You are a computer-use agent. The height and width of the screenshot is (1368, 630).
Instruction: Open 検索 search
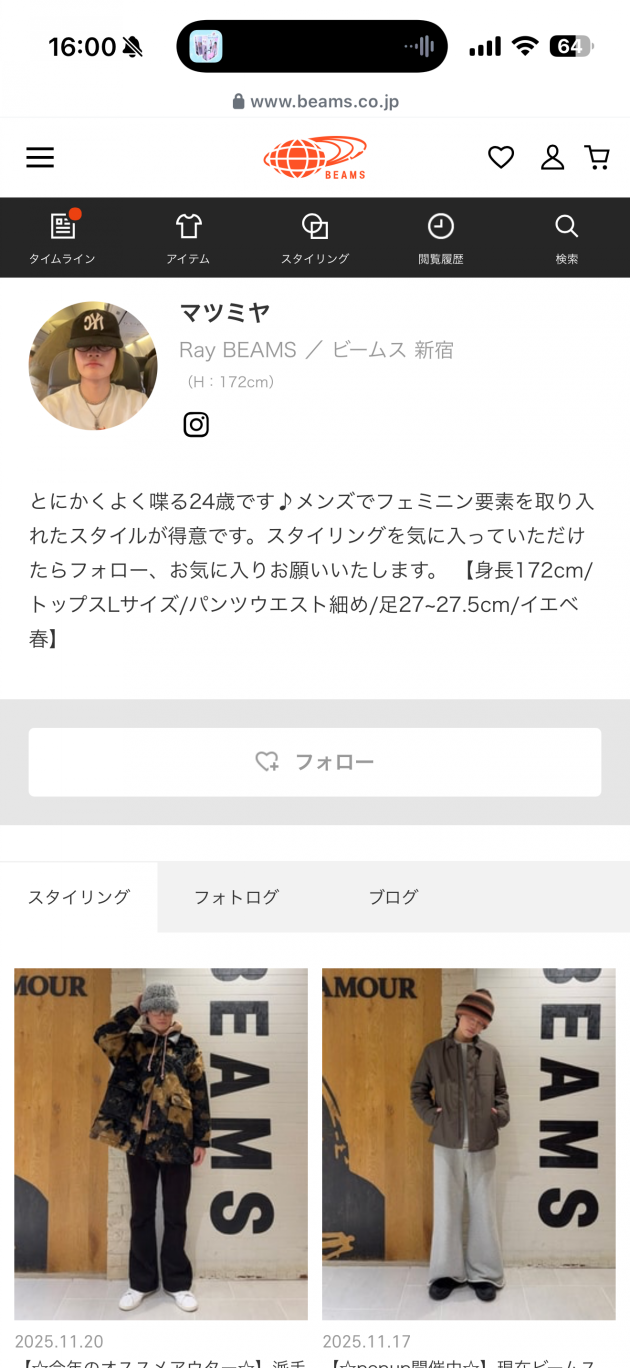[567, 238]
